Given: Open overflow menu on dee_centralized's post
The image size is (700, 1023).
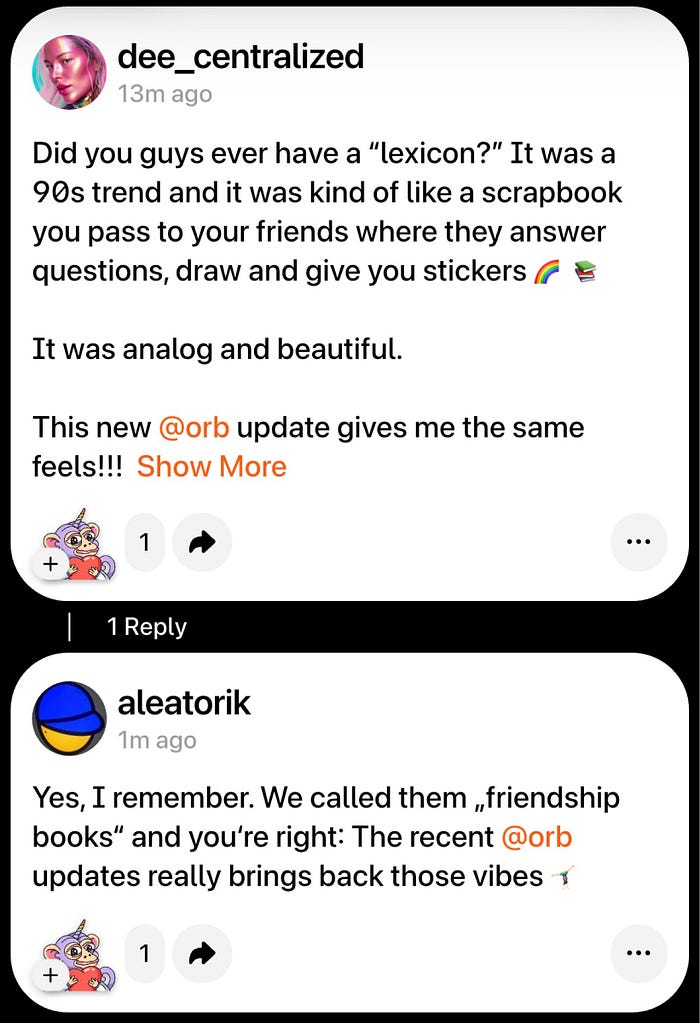Looking at the screenshot, I should (x=637, y=542).
